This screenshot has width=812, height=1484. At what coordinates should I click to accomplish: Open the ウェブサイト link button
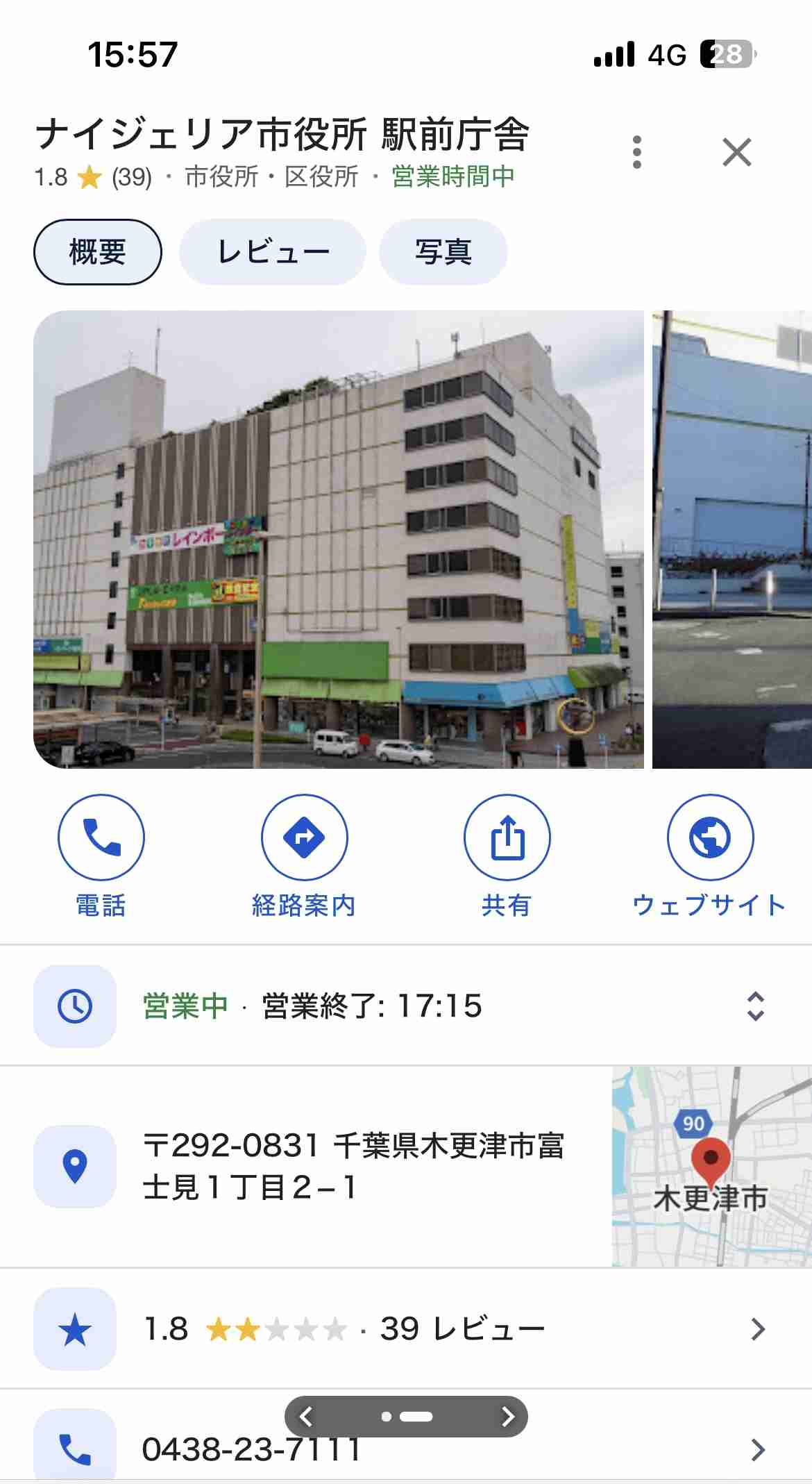click(709, 857)
